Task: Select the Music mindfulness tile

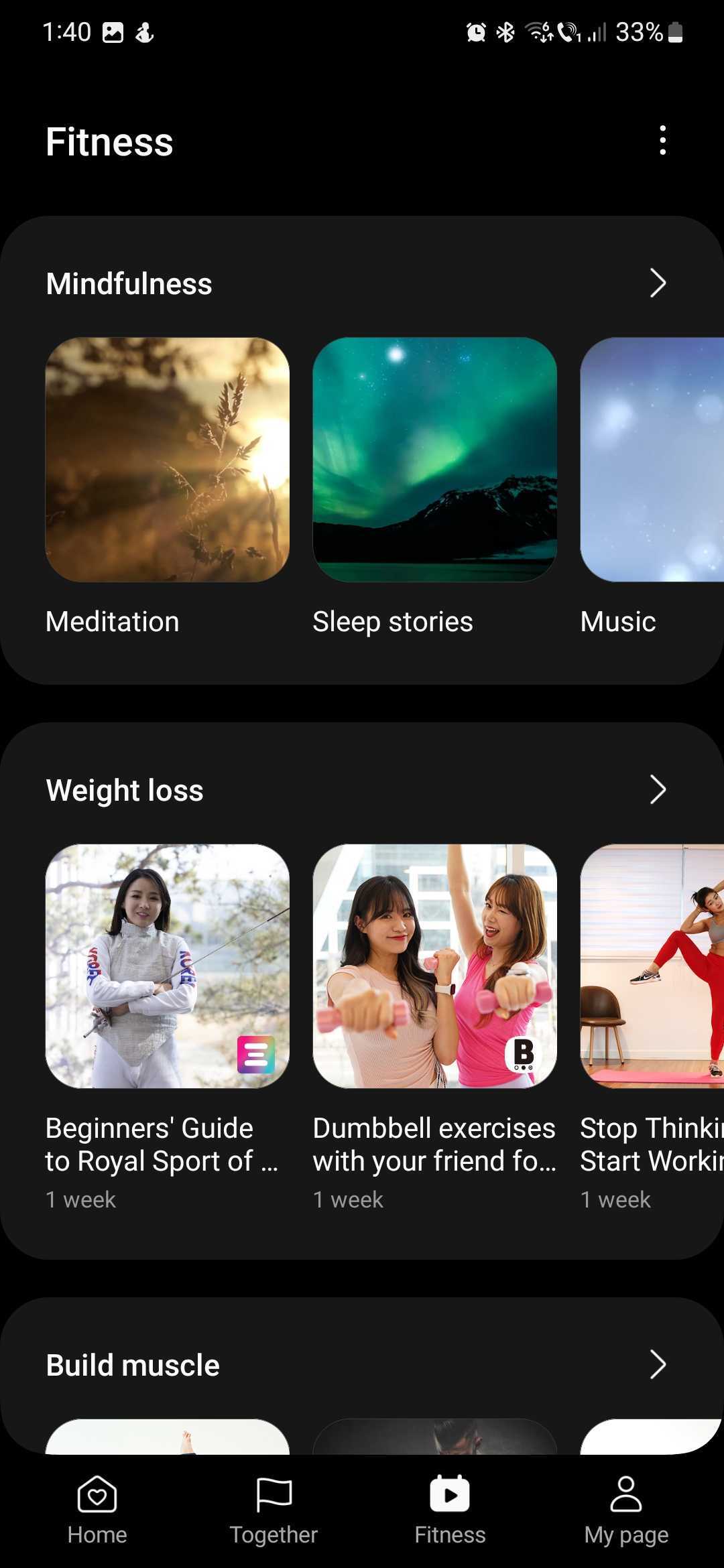Action: coord(651,460)
